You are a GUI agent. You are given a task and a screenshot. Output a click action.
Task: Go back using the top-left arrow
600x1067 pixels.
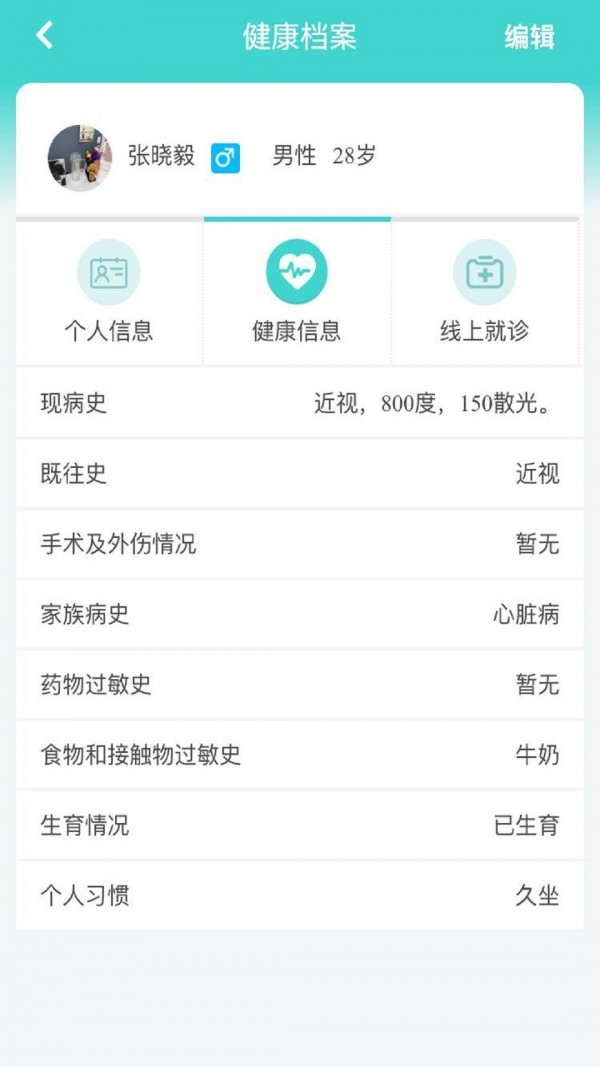44,36
